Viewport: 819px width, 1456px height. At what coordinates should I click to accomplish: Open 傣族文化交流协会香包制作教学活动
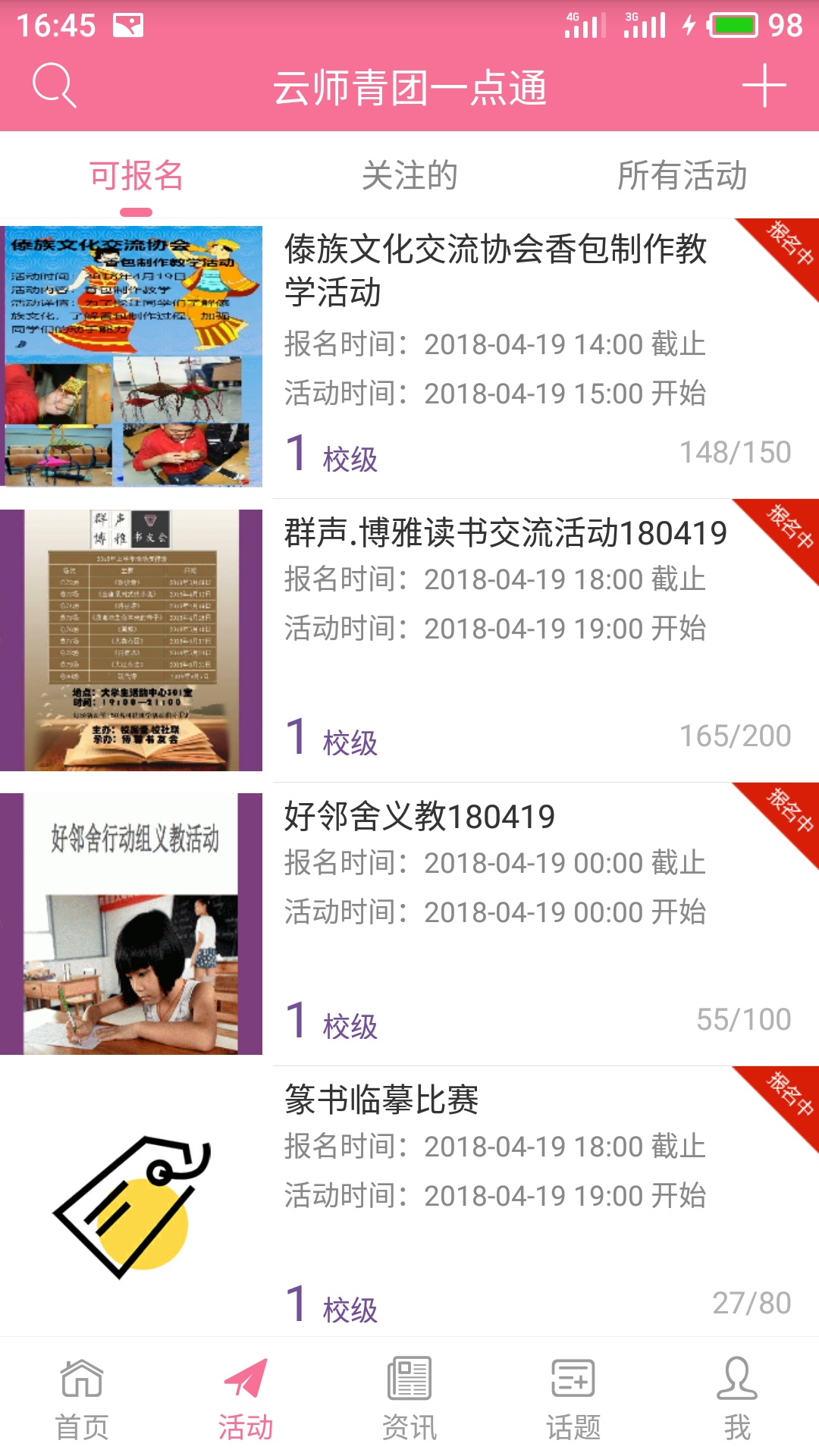click(496, 270)
